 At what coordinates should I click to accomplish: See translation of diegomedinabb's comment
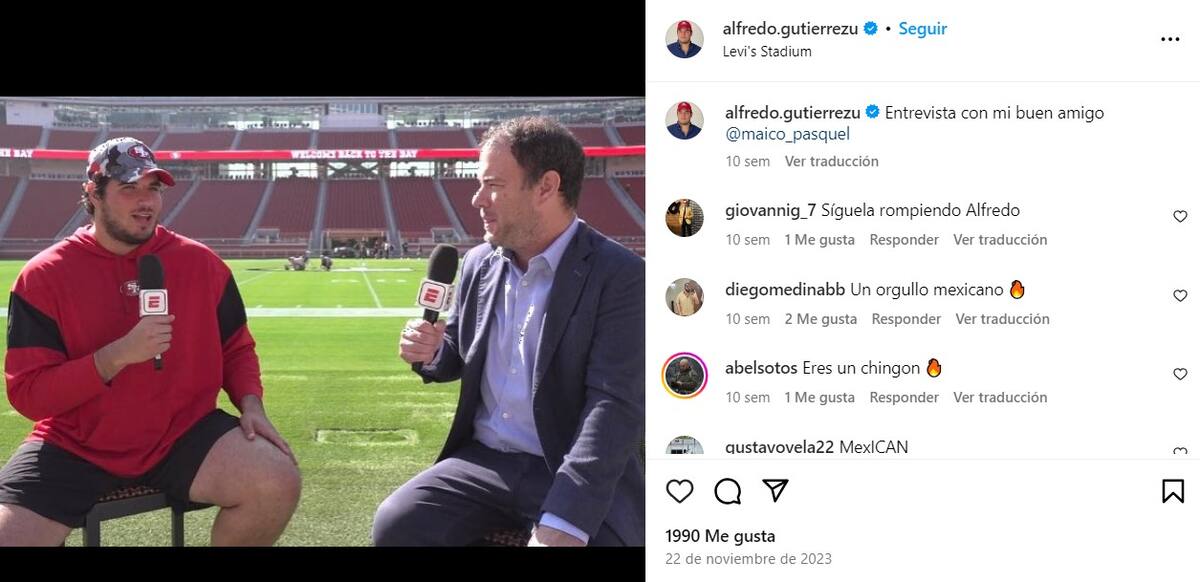tap(1002, 319)
